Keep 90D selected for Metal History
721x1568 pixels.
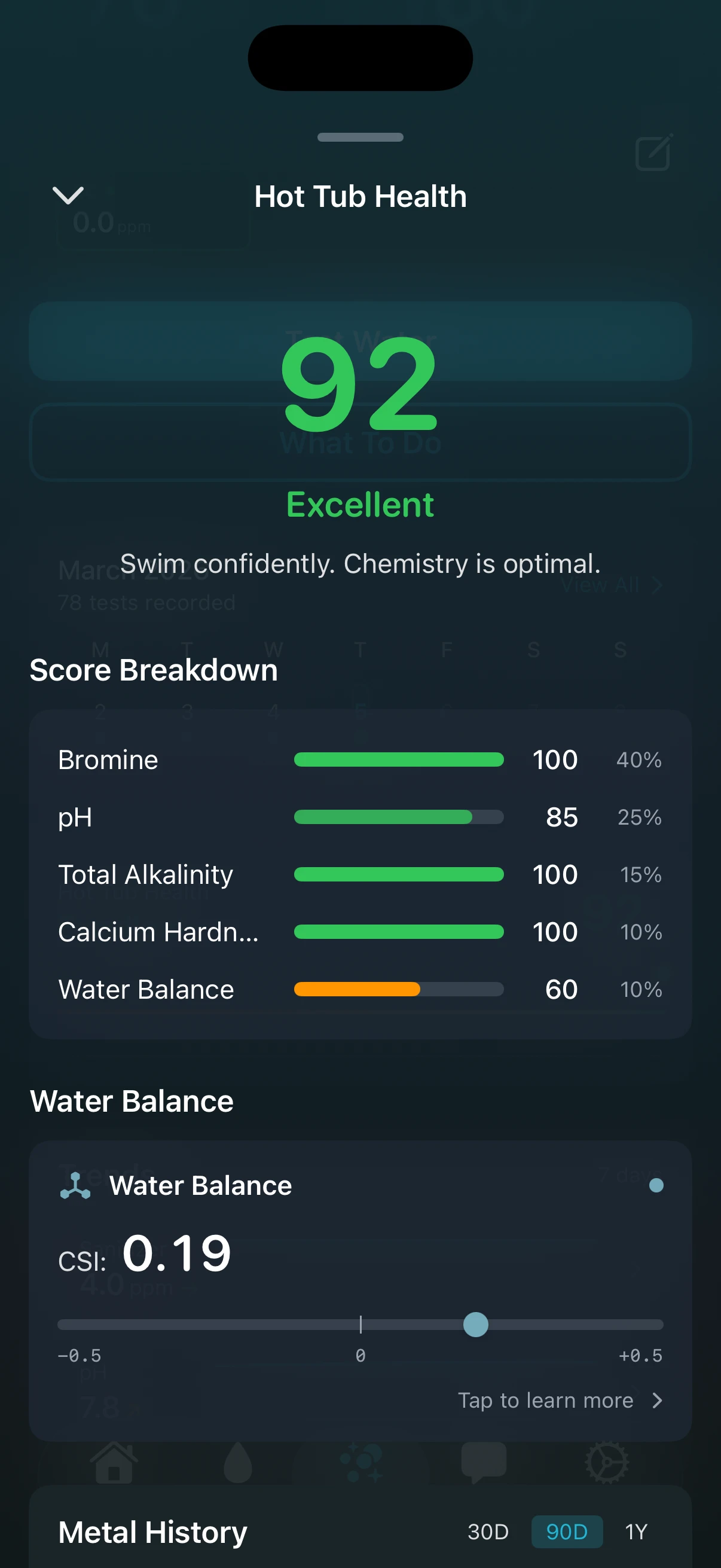(567, 1532)
